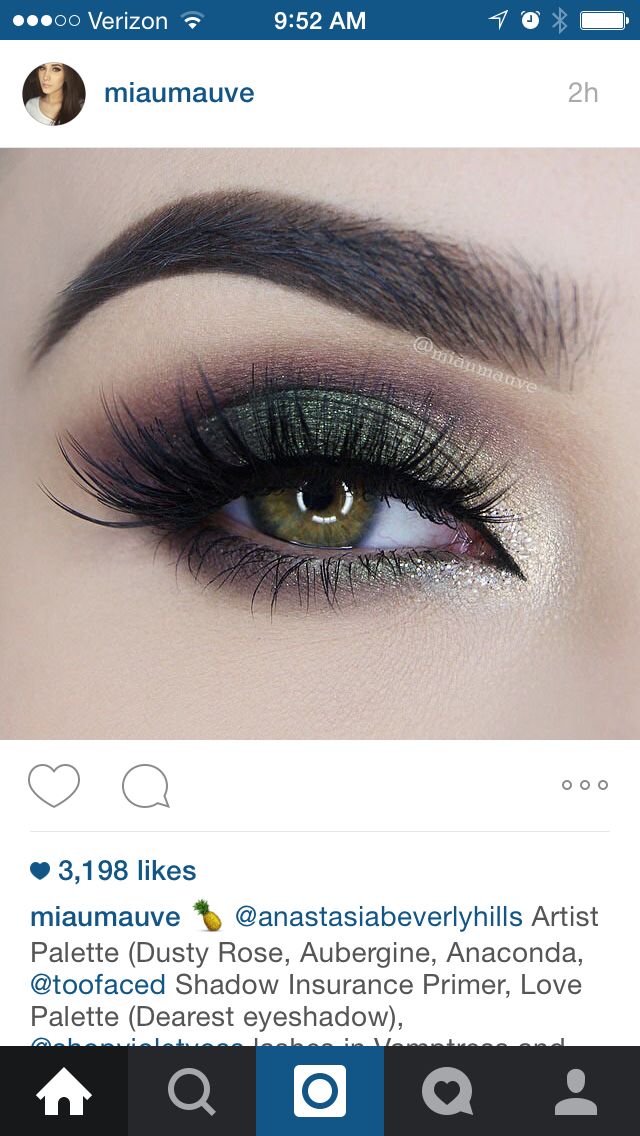Open the @toofaced mention
The width and height of the screenshot is (640, 1136).
click(98, 985)
